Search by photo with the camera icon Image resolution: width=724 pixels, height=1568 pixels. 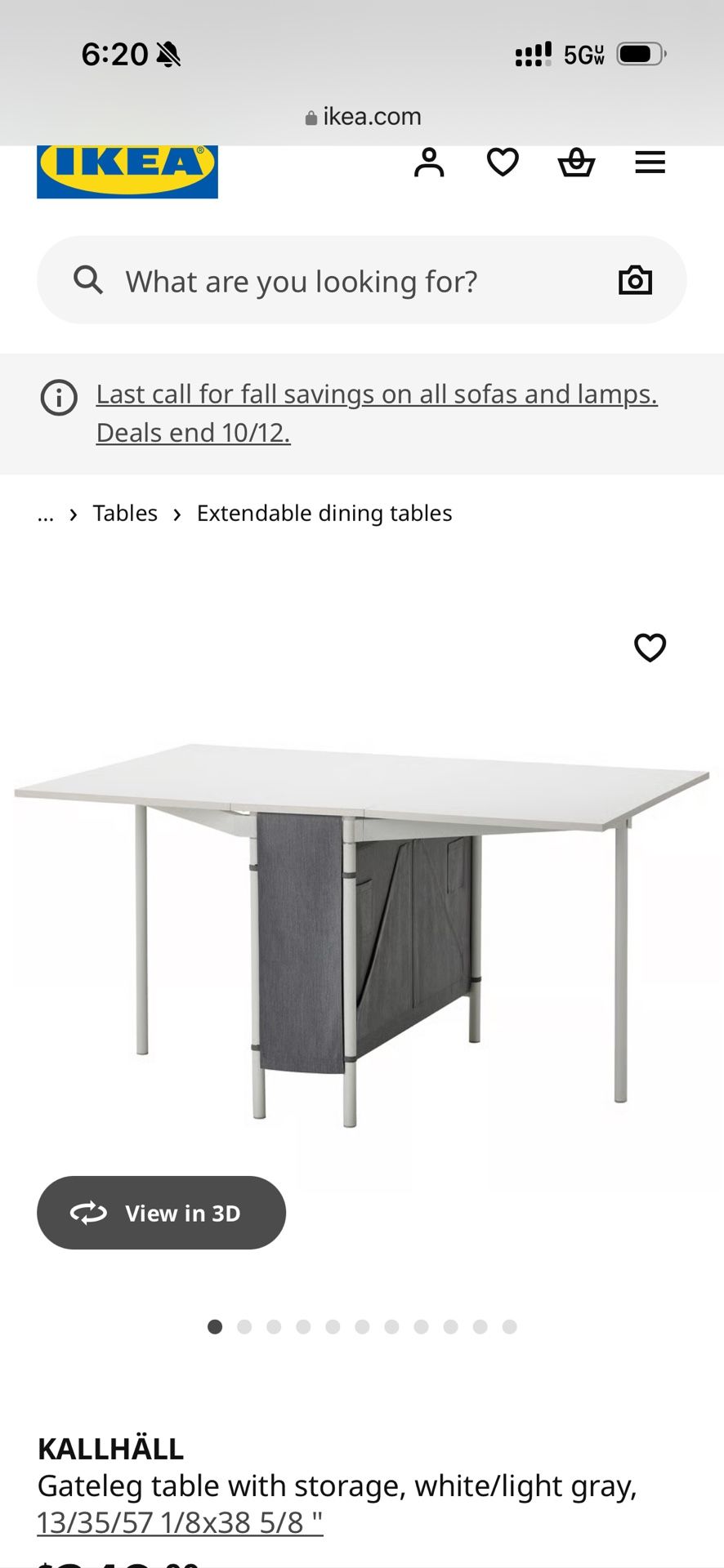(635, 281)
